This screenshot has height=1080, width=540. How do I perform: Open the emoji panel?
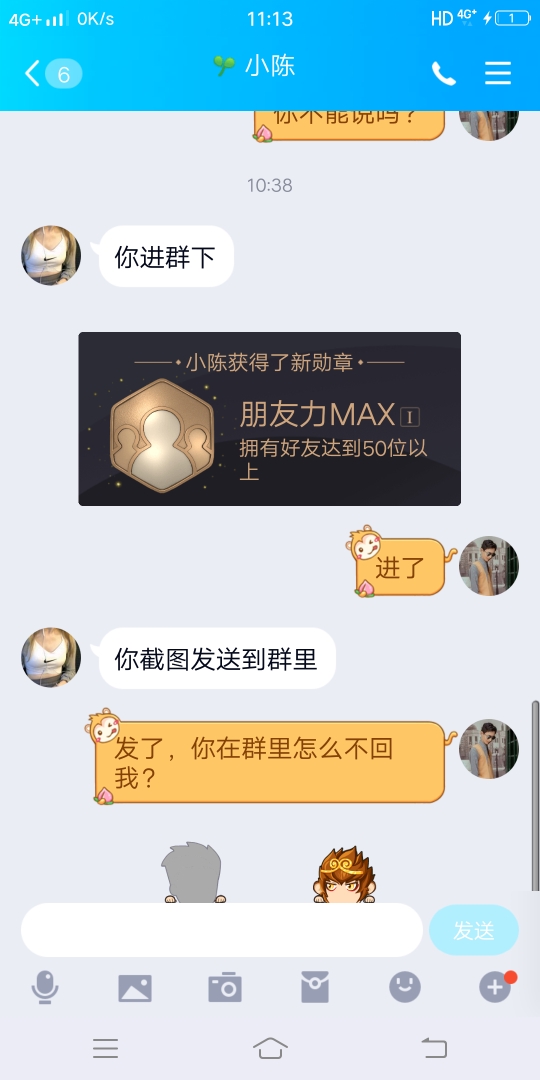(x=405, y=988)
